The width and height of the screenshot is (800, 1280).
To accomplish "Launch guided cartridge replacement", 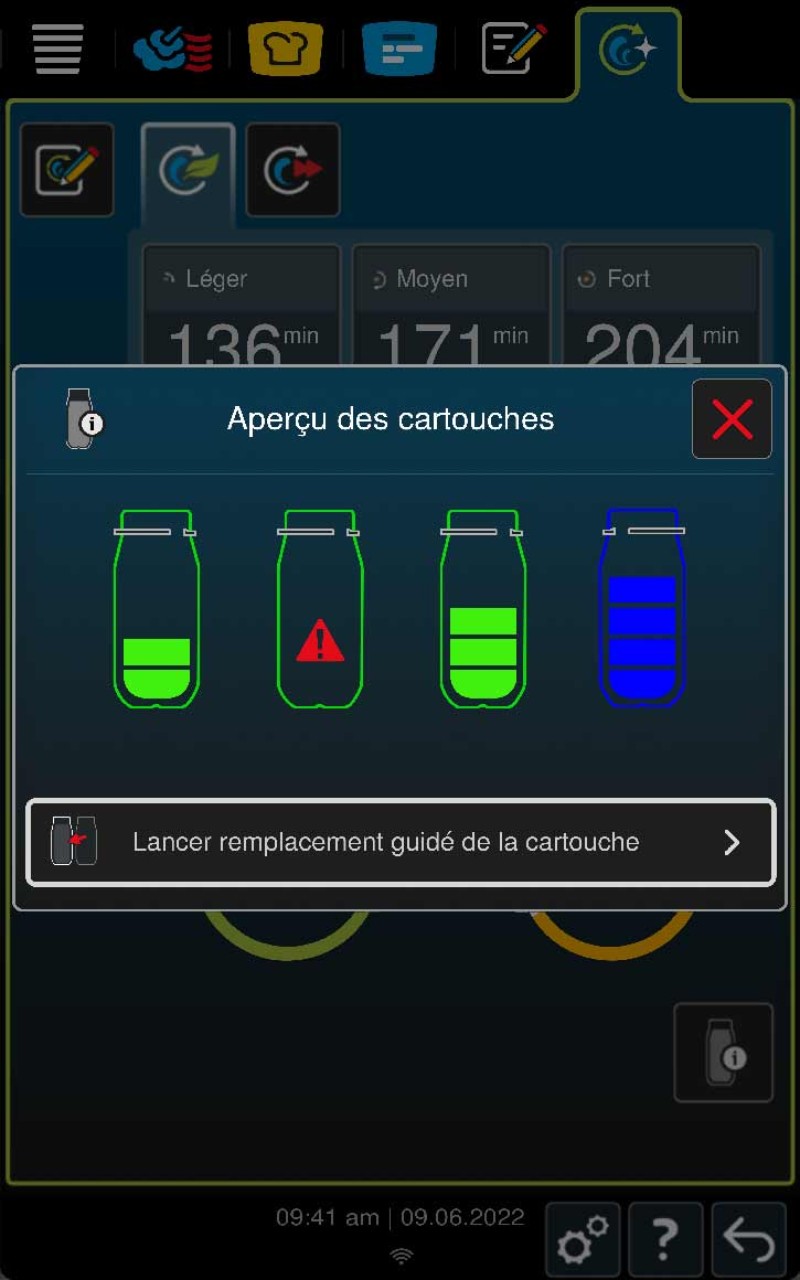I will click(400, 842).
